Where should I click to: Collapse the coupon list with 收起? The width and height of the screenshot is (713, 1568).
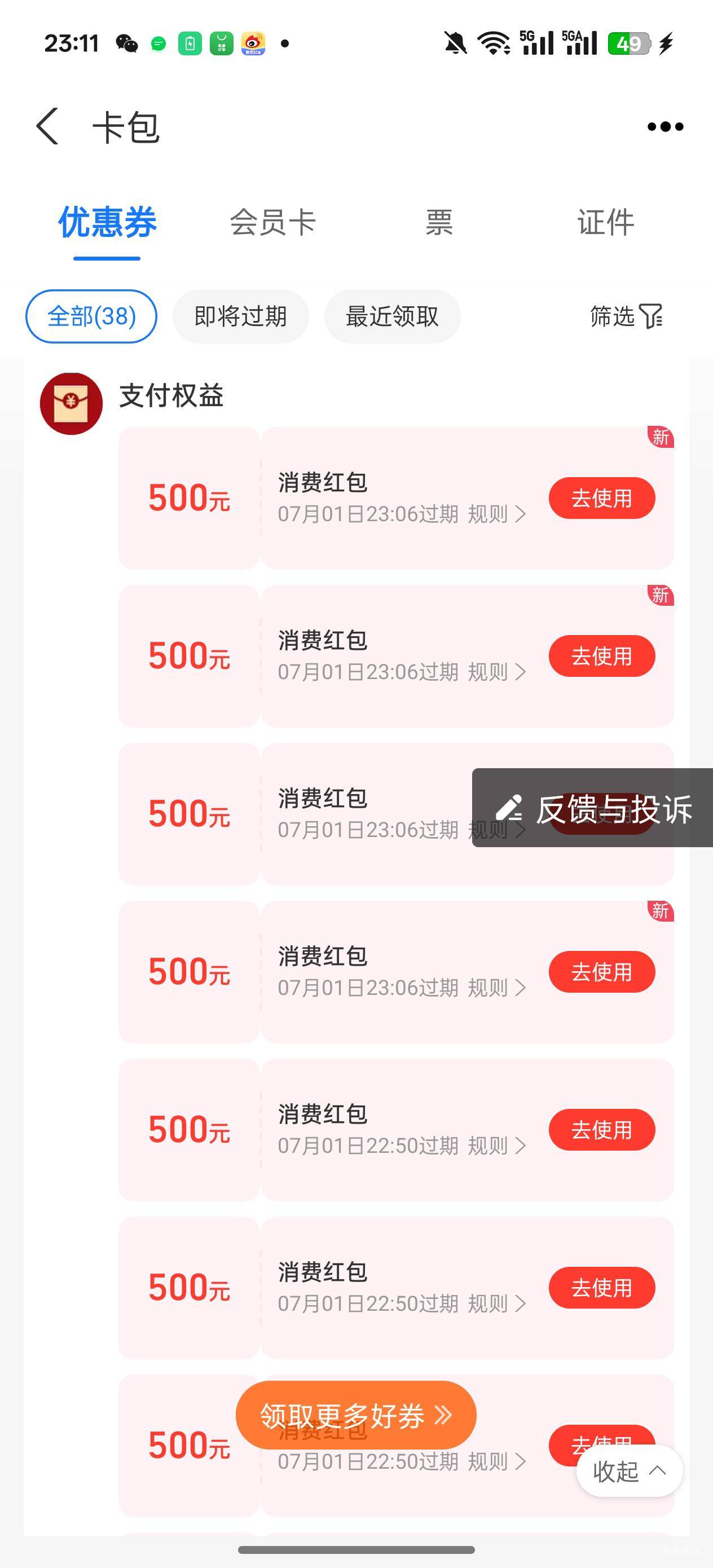coord(630,1471)
